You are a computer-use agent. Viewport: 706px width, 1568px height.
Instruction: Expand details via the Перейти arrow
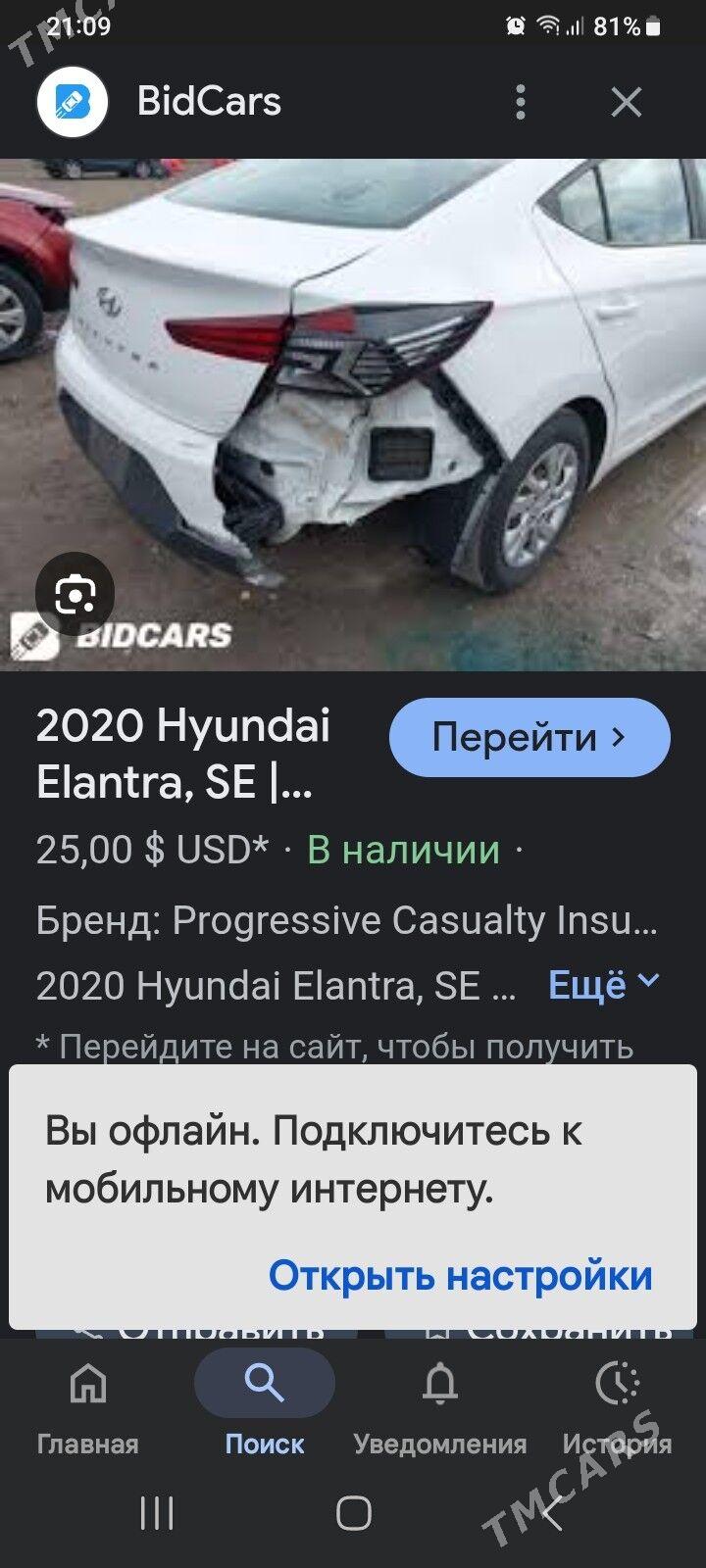[618, 737]
